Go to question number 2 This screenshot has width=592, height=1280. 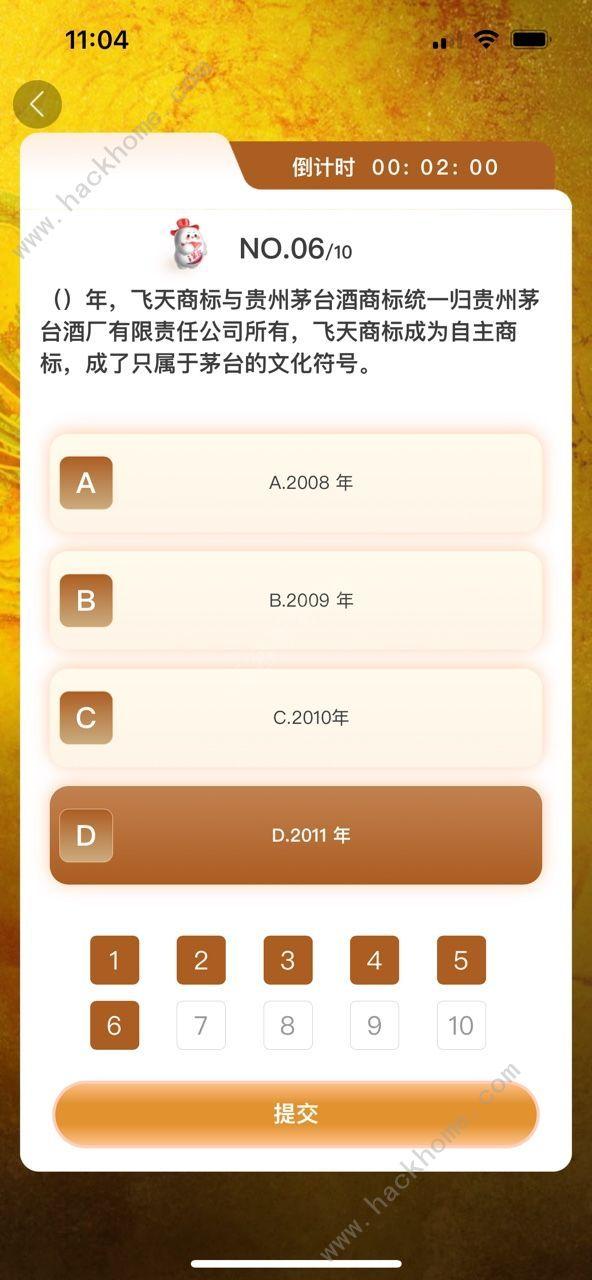201,961
